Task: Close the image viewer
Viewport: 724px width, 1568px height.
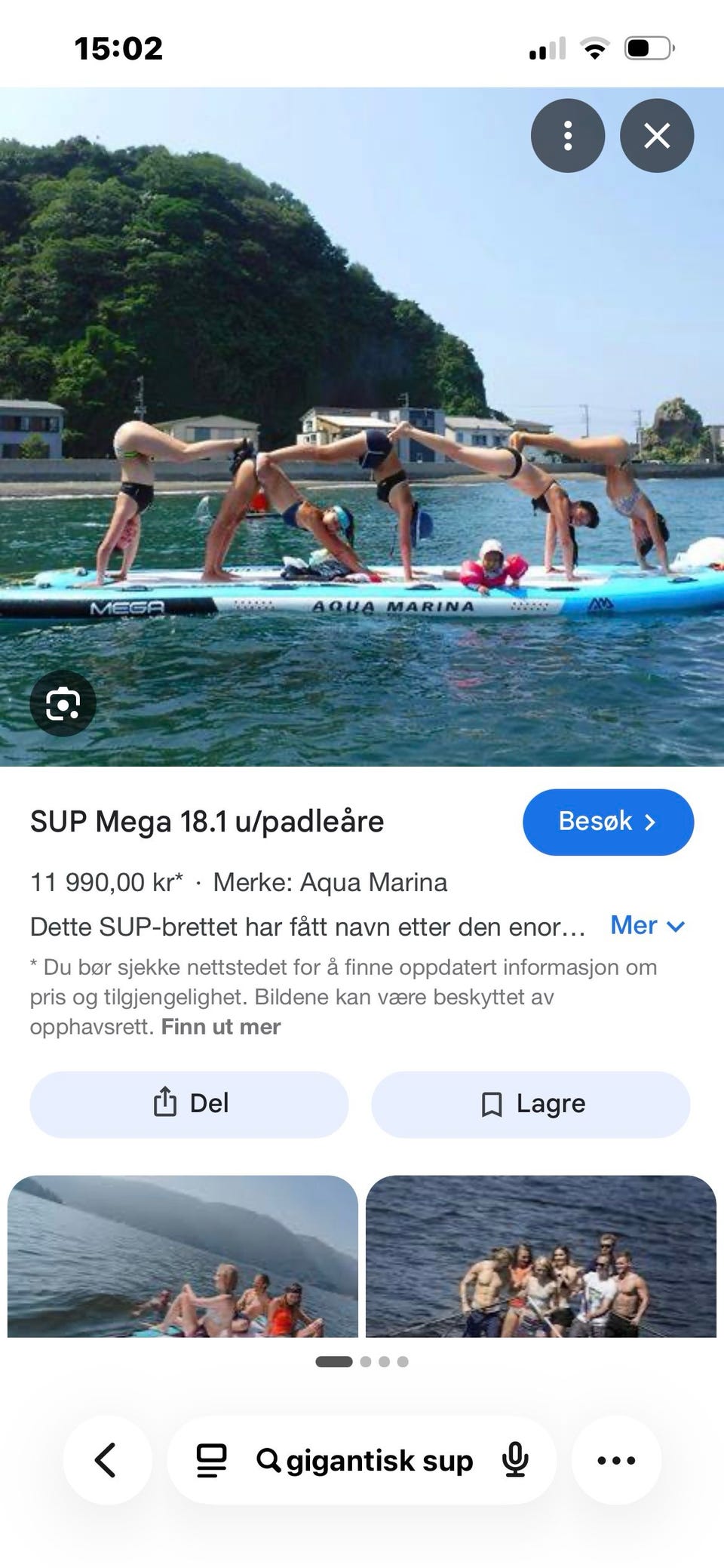Action: click(x=657, y=136)
